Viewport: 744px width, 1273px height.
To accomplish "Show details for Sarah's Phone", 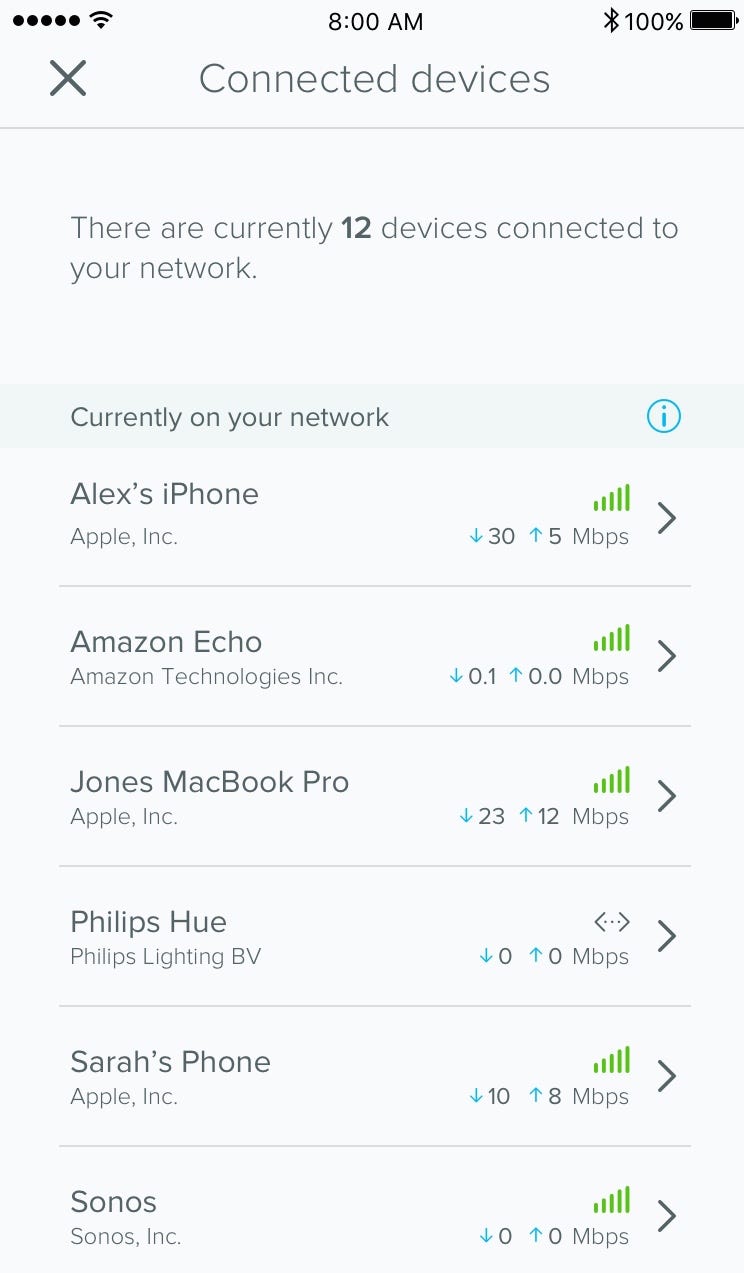I will [372, 1077].
